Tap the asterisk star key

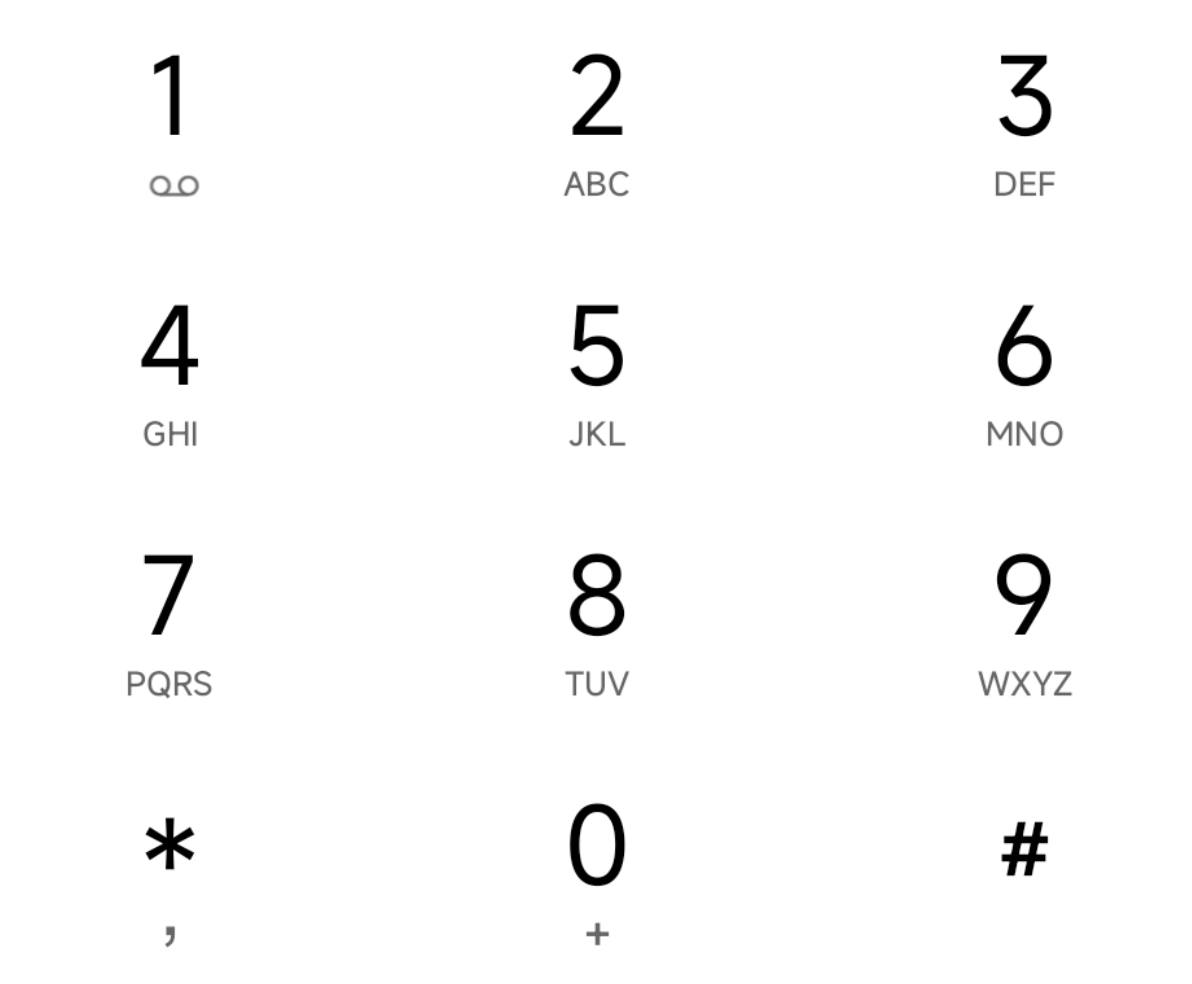tap(170, 870)
